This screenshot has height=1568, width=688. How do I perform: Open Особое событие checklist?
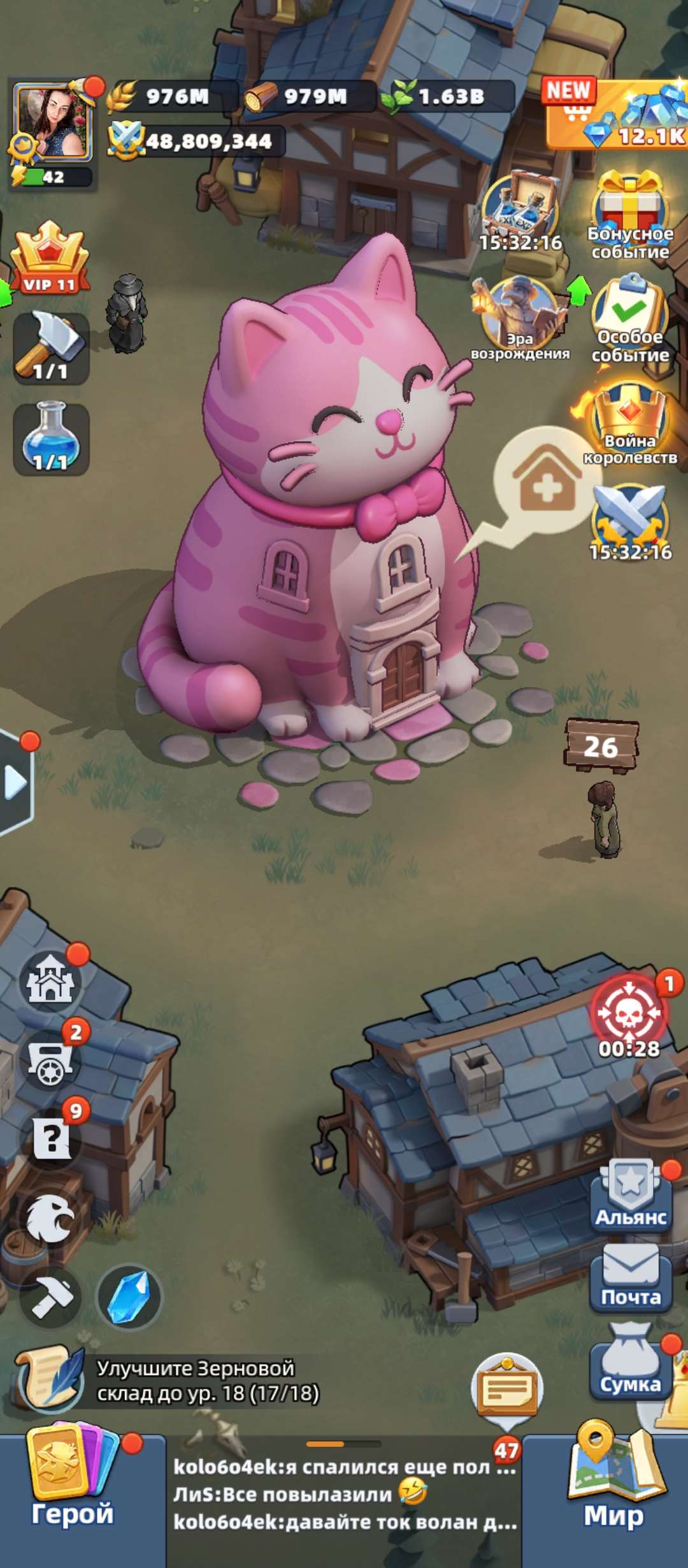(630, 319)
